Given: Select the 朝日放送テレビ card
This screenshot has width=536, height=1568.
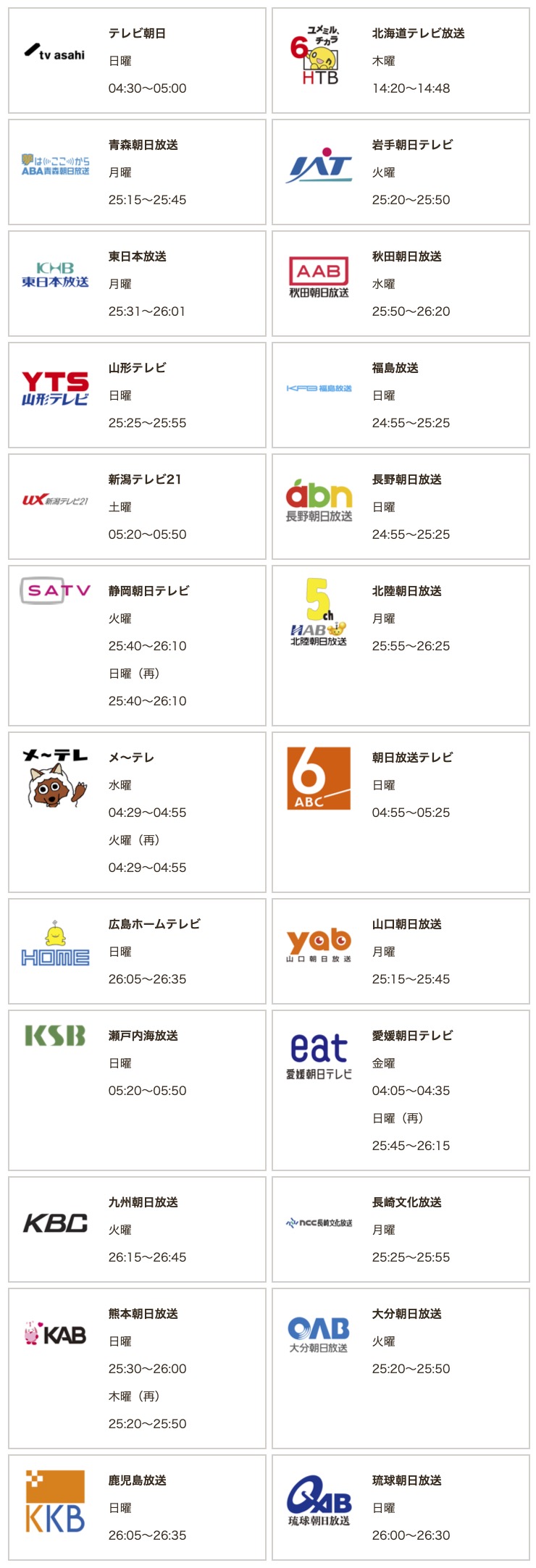Looking at the screenshot, I should tap(401, 812).
